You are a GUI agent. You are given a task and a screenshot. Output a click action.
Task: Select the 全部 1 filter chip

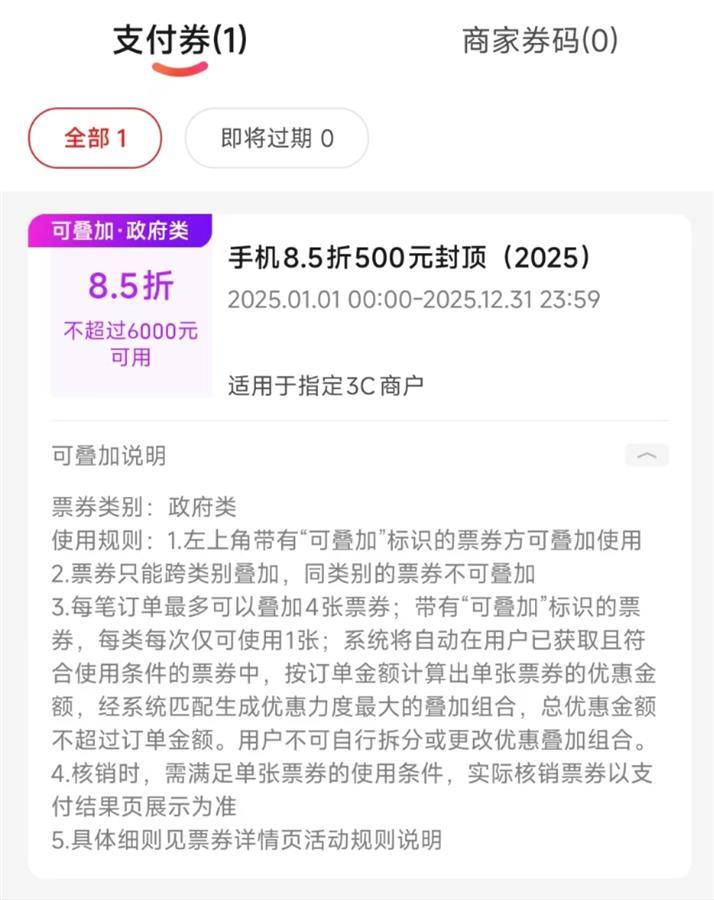click(95, 138)
